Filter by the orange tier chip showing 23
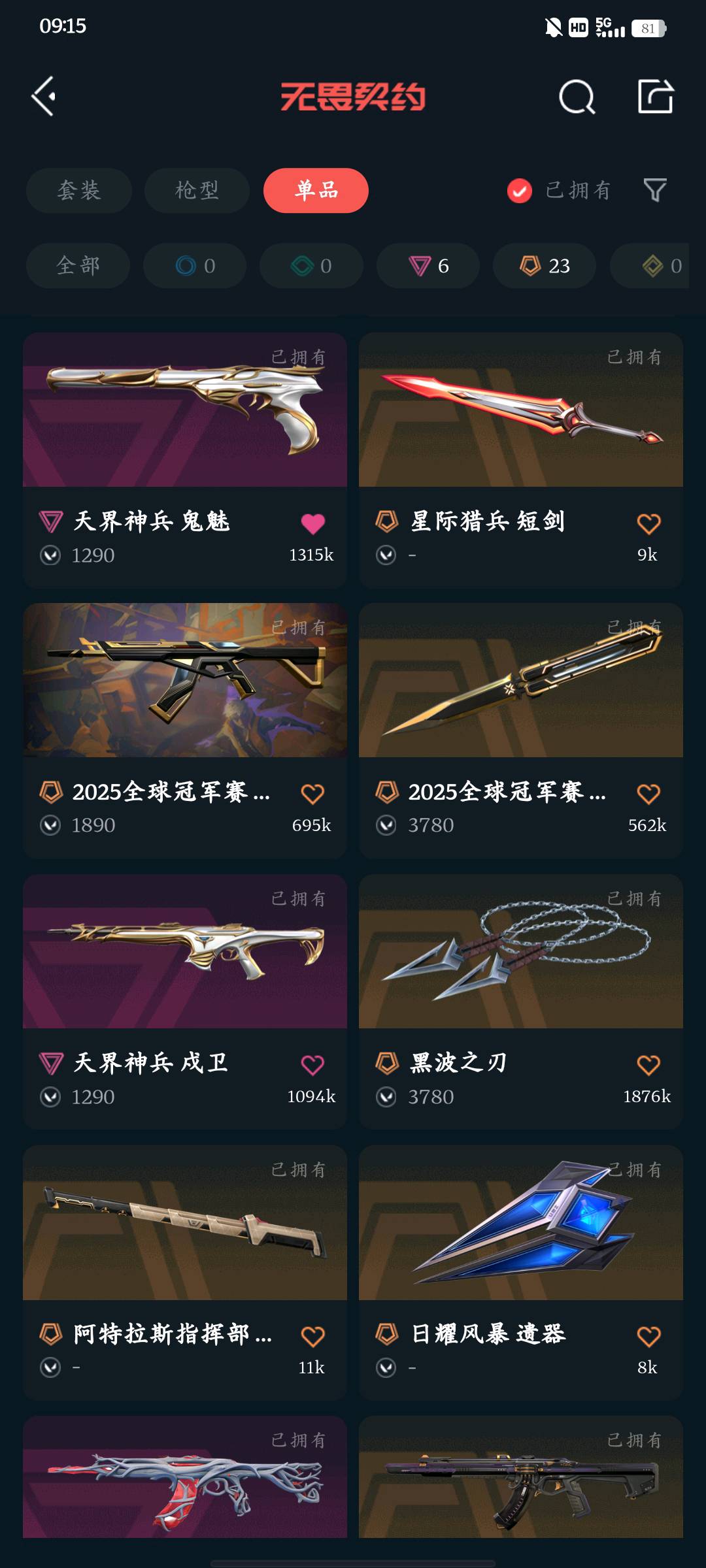This screenshot has height=1568, width=706. click(x=545, y=265)
